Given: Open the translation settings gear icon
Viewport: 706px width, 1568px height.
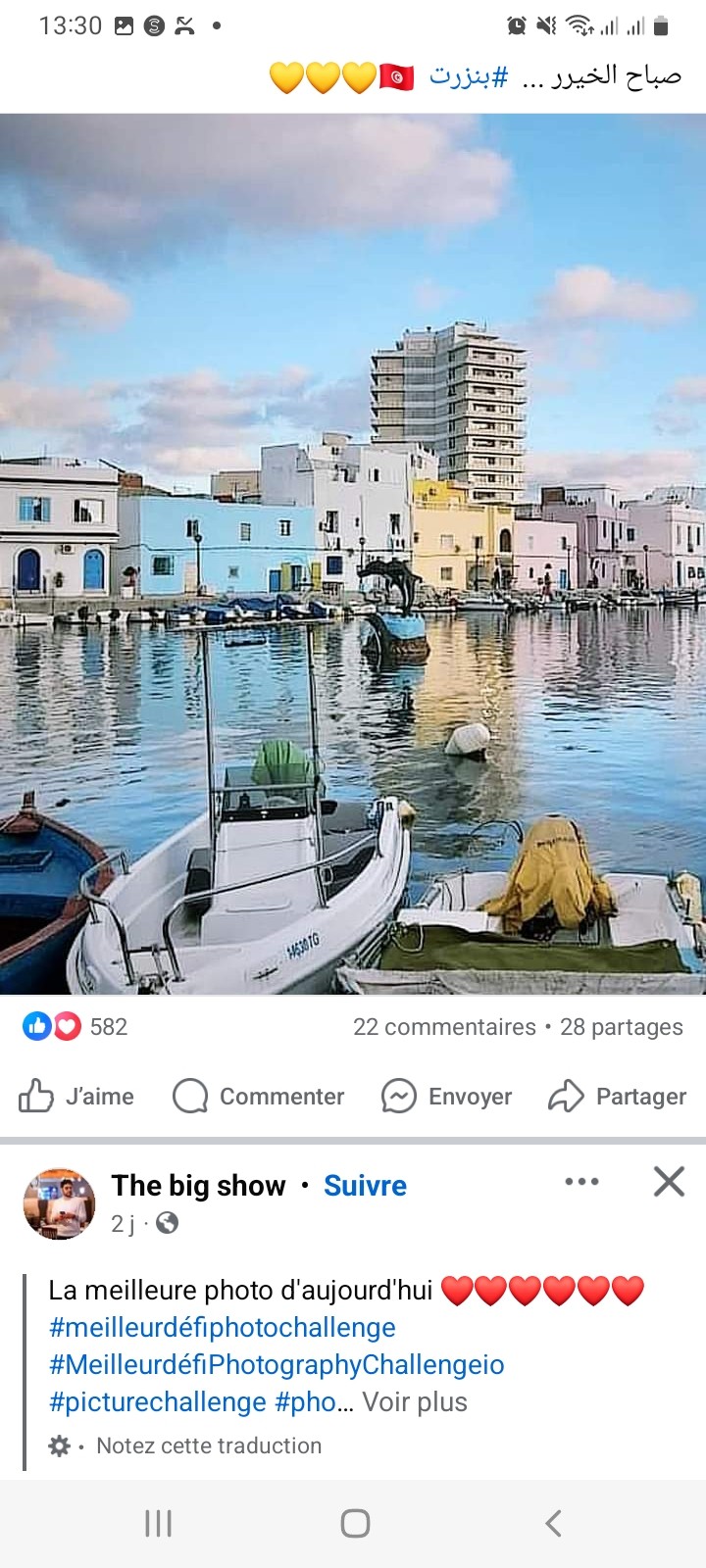Looking at the screenshot, I should coord(59,1445).
